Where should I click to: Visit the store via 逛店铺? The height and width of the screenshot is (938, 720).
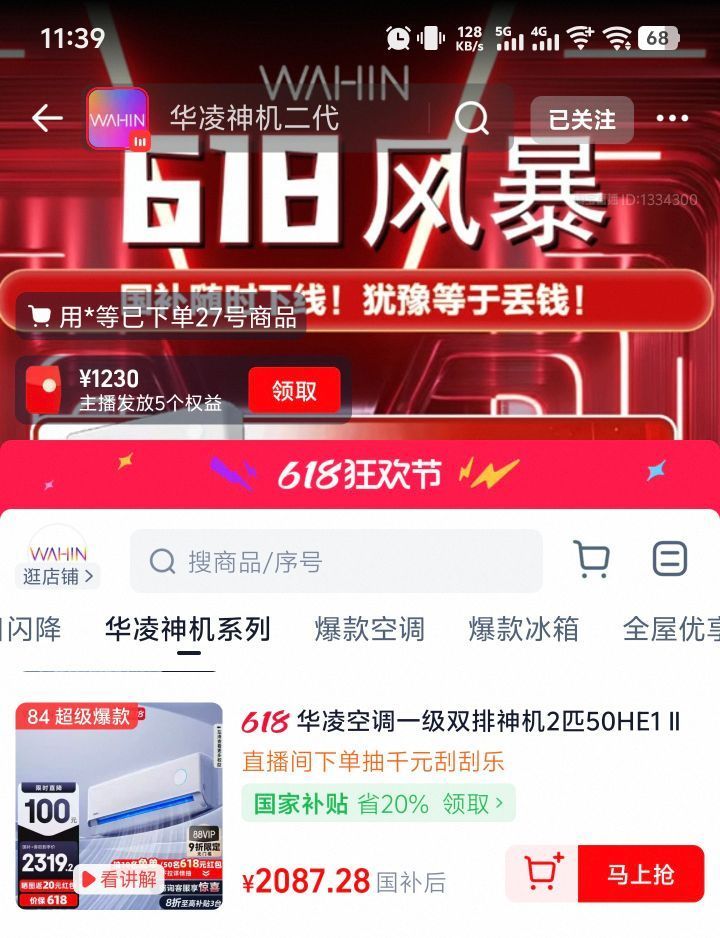click(x=59, y=576)
